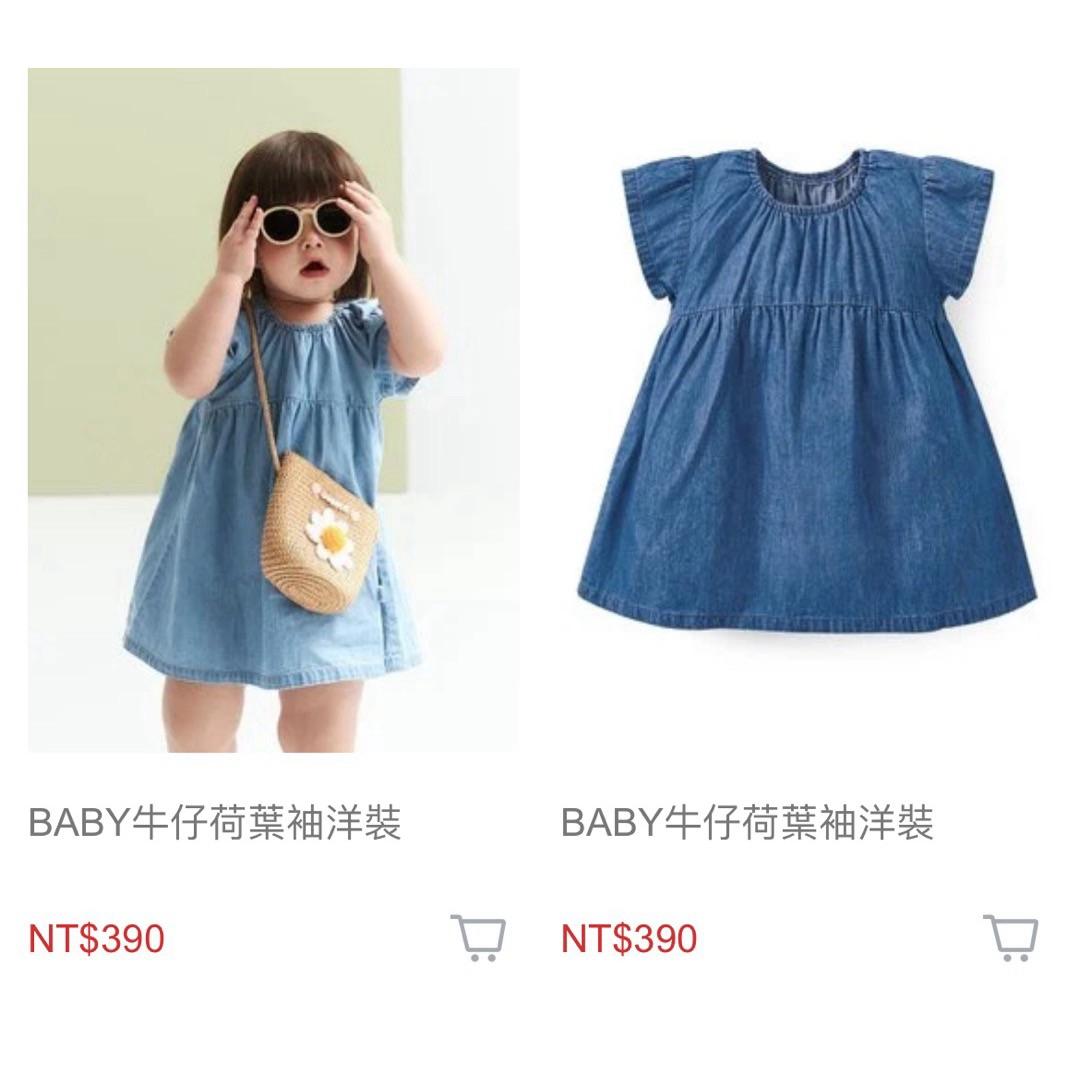The height and width of the screenshot is (1081, 1080).
Task: Add the flat-lay denim dress to cart
Action: coord(1011,938)
